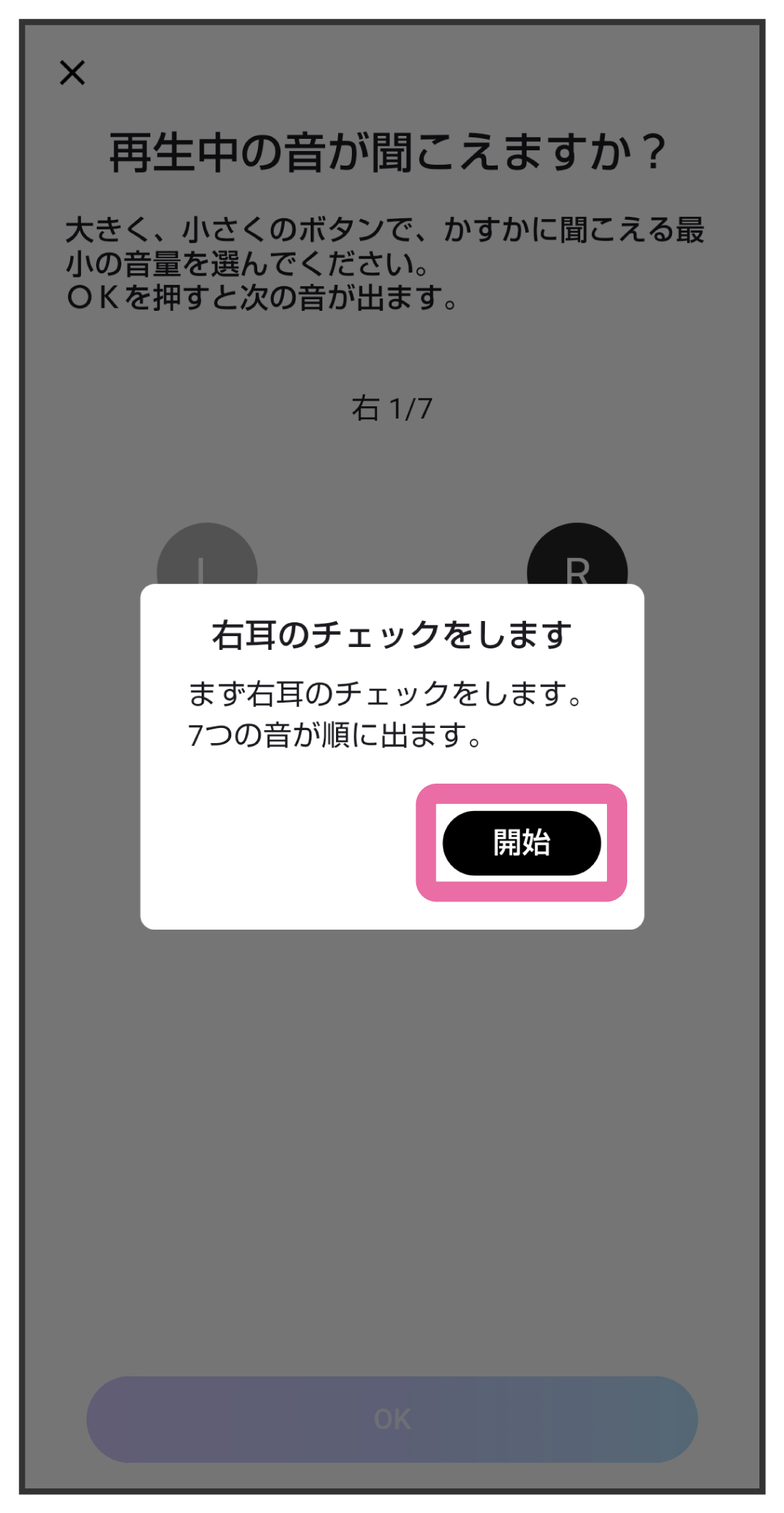
Task: Close the hearing check with the X
Action: coord(72,72)
